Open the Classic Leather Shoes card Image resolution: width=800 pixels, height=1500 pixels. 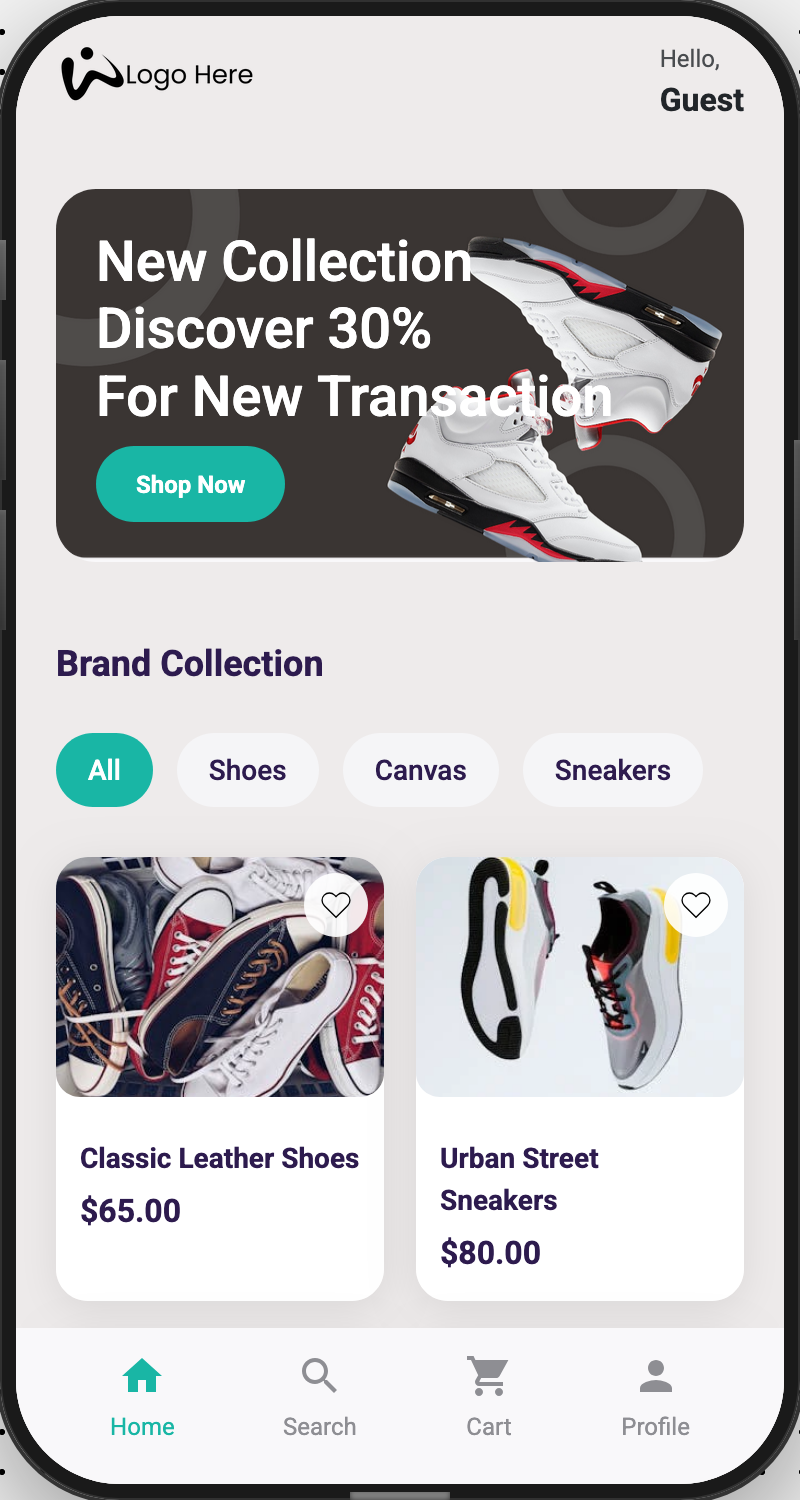(x=219, y=1160)
